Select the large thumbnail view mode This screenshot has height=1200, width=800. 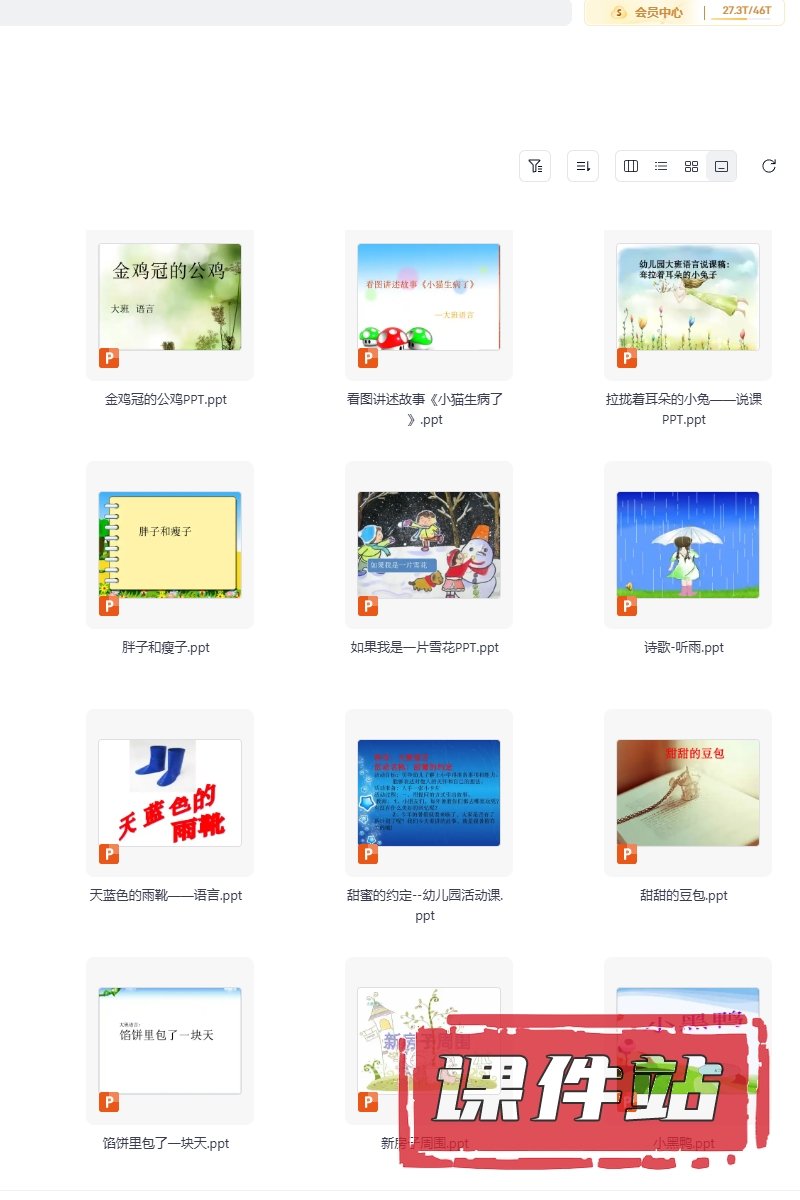click(721, 166)
